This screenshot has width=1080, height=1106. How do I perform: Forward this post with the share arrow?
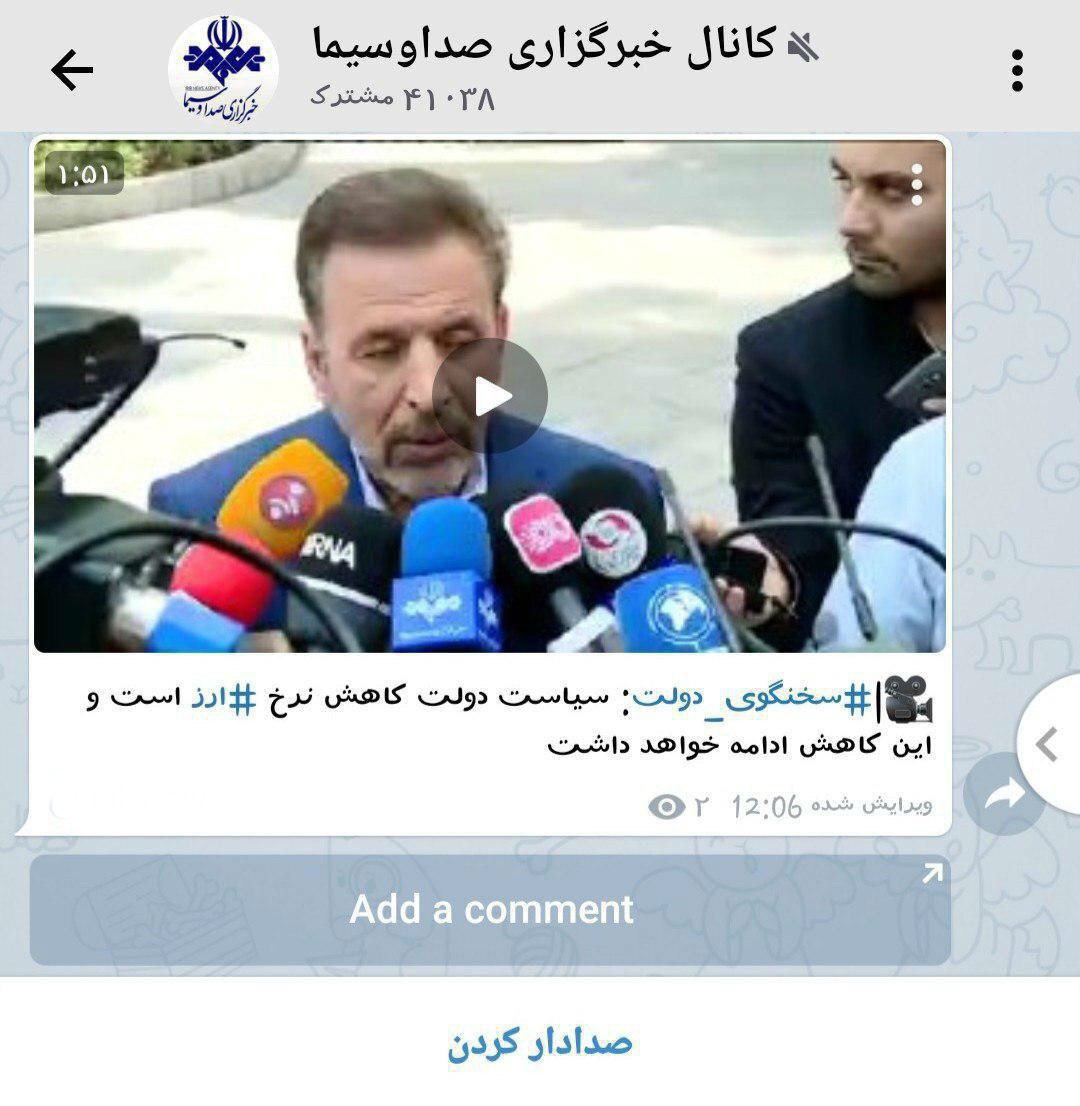(x=1004, y=794)
